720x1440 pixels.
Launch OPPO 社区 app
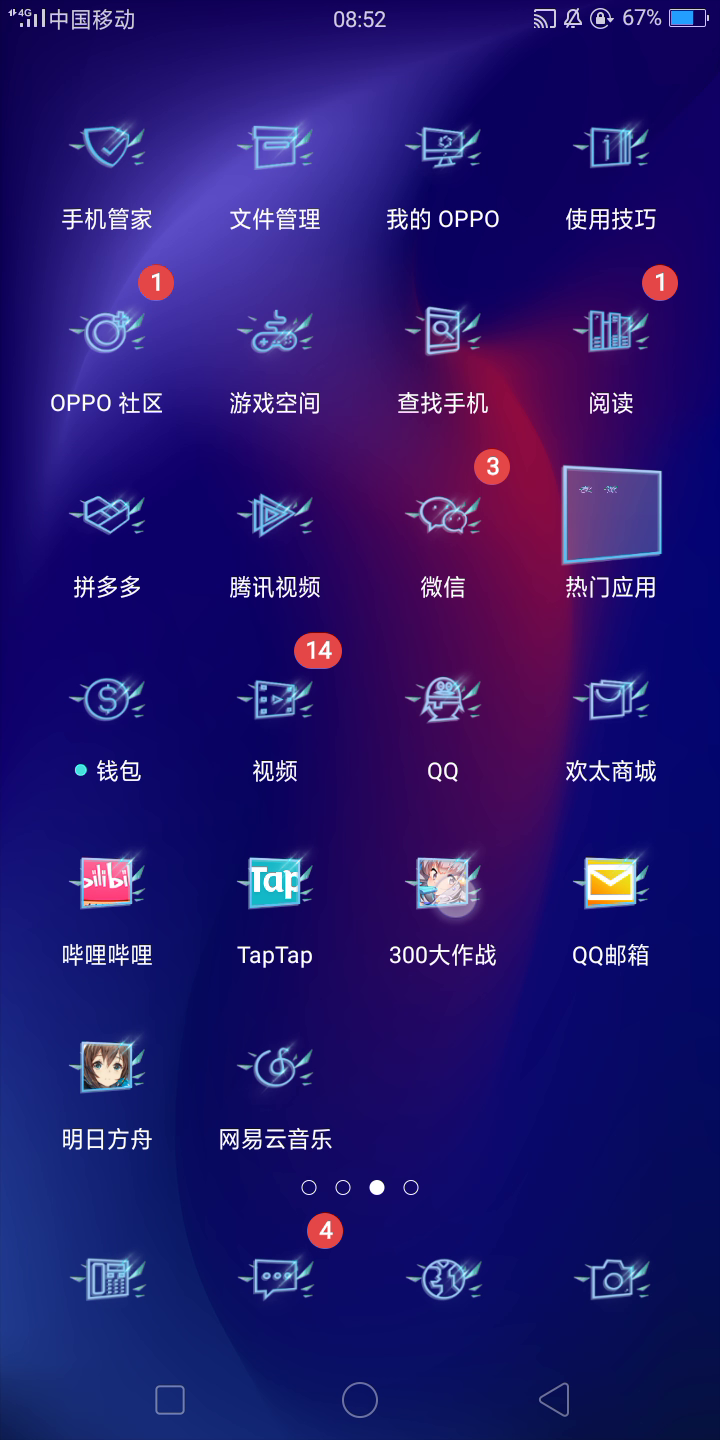[x=106, y=334]
